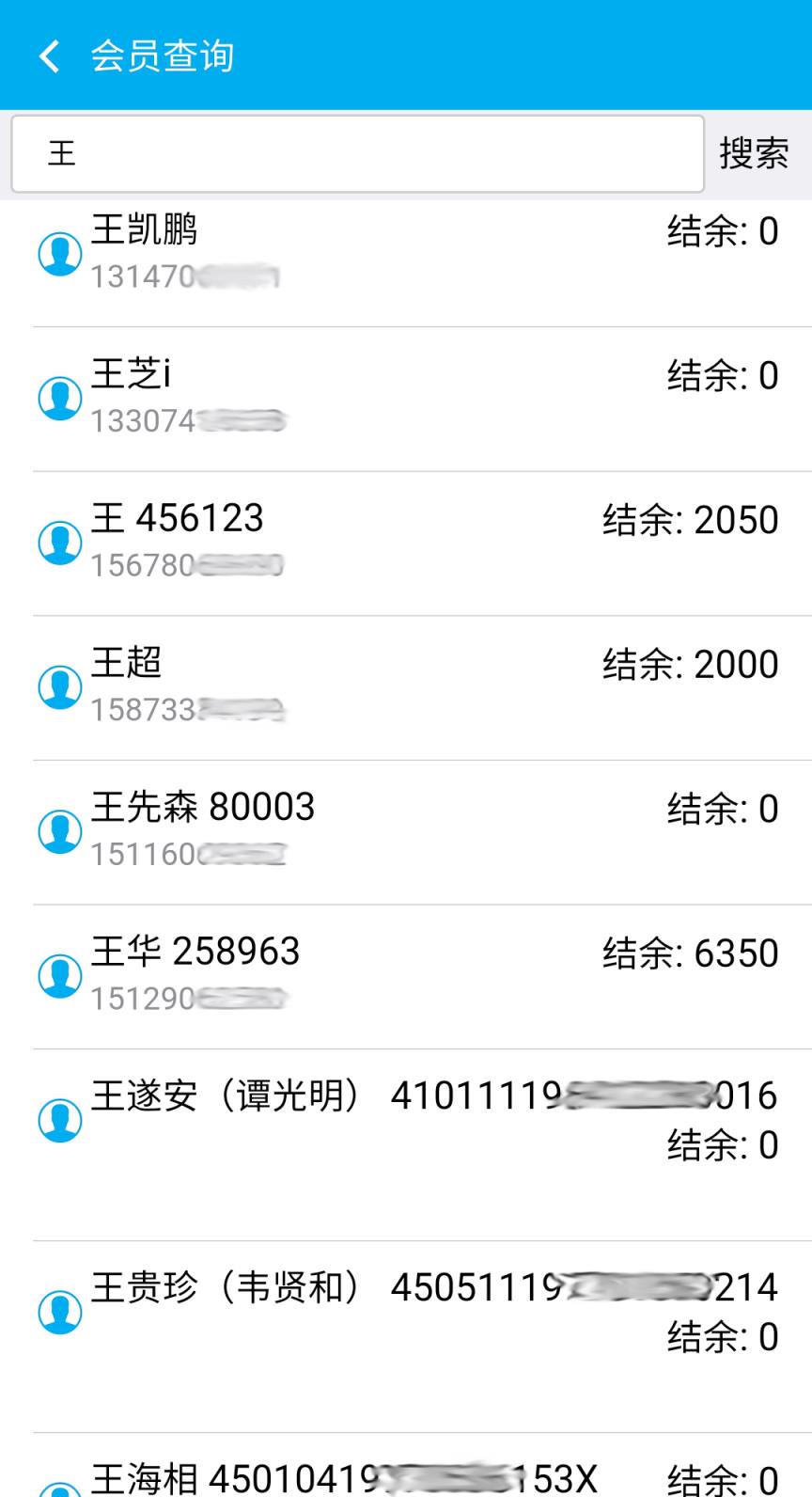Click the back arrow icon
The width and height of the screenshot is (812, 1497).
coord(48,55)
